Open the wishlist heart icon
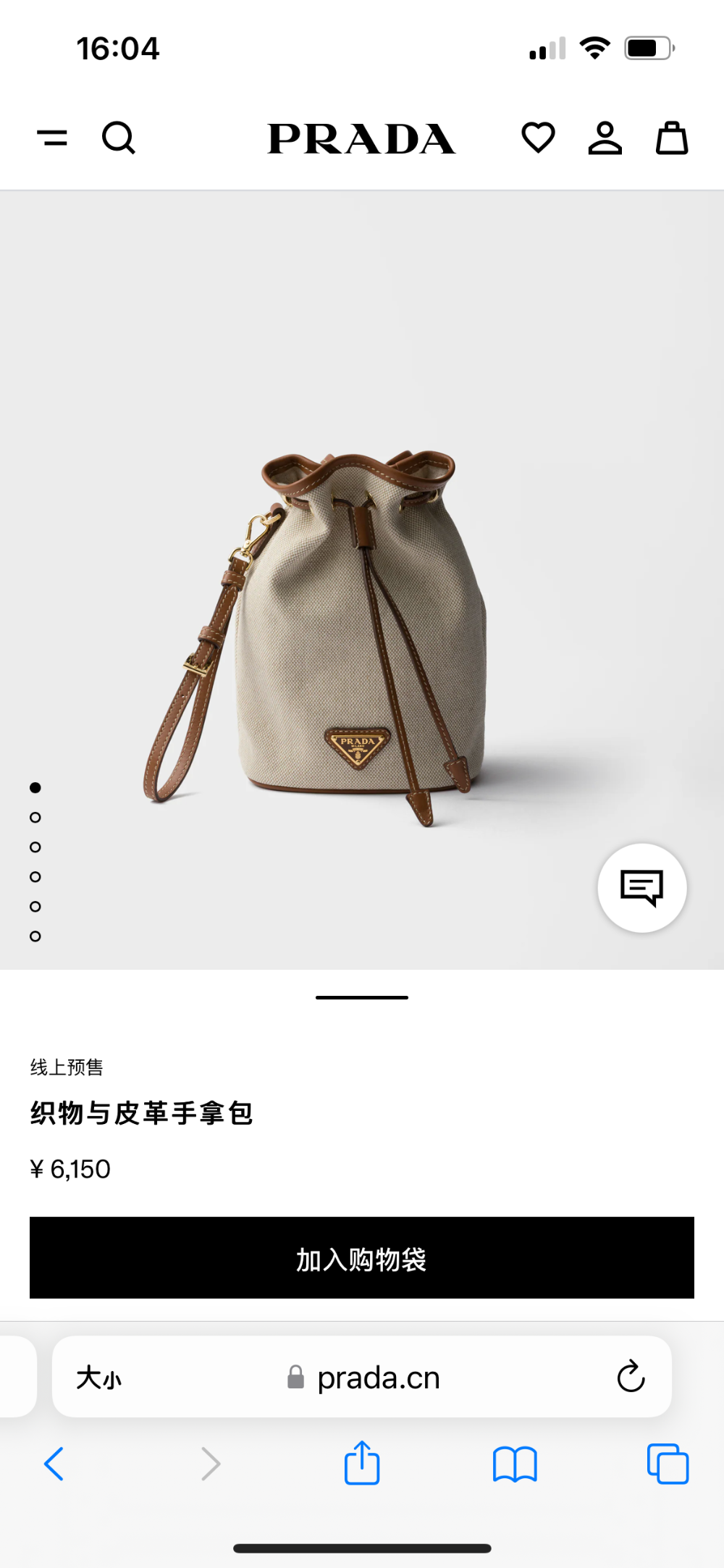The width and height of the screenshot is (724, 1568). coord(538,138)
